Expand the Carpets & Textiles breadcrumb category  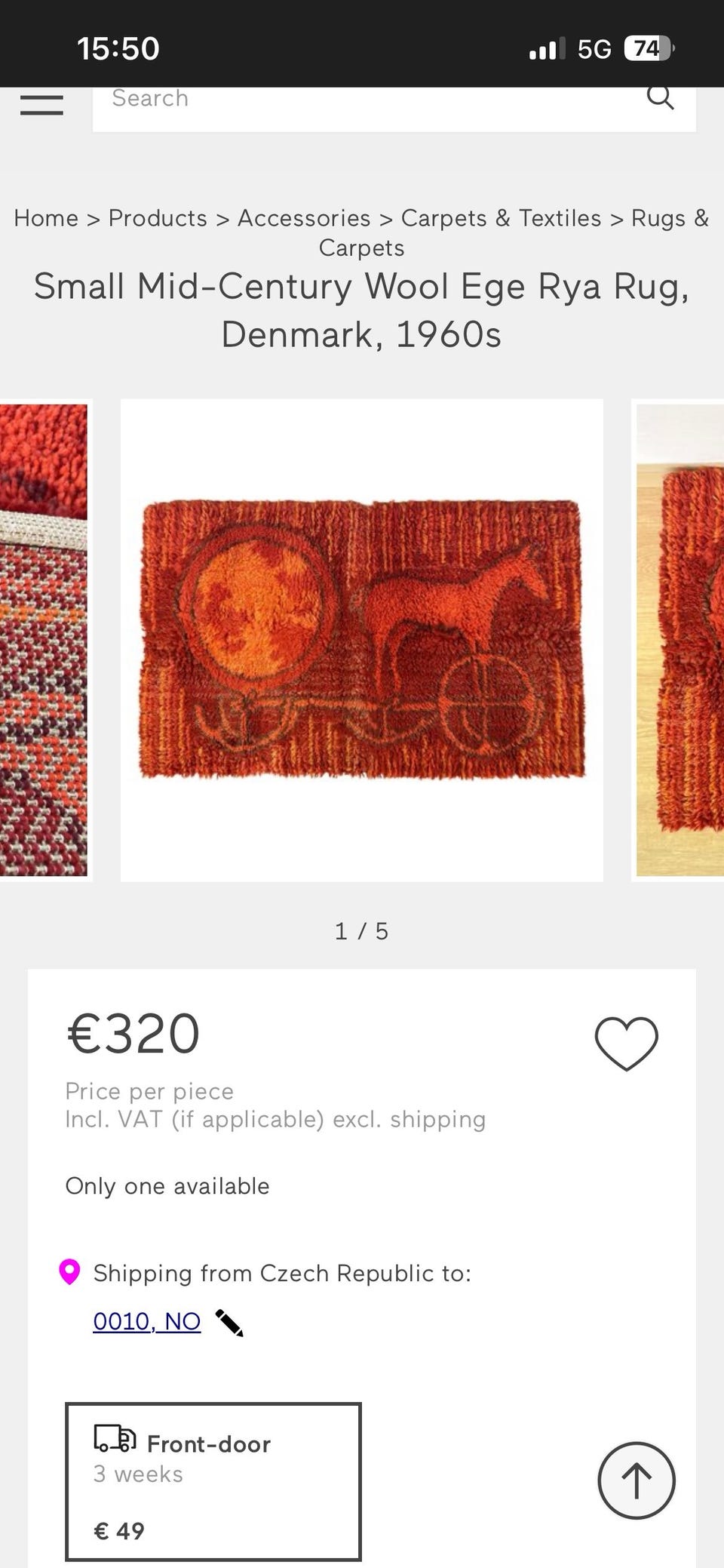pos(502,218)
